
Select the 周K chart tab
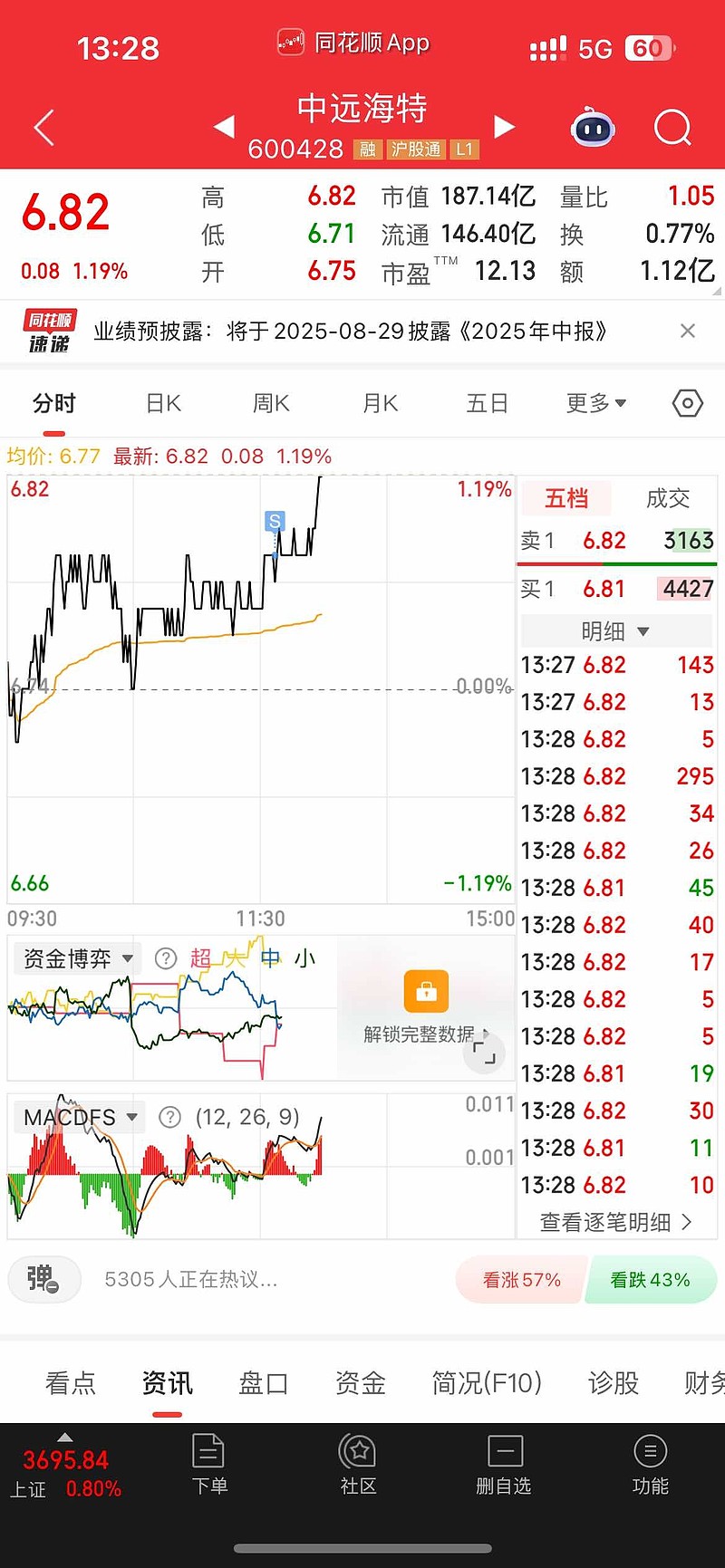[271, 403]
